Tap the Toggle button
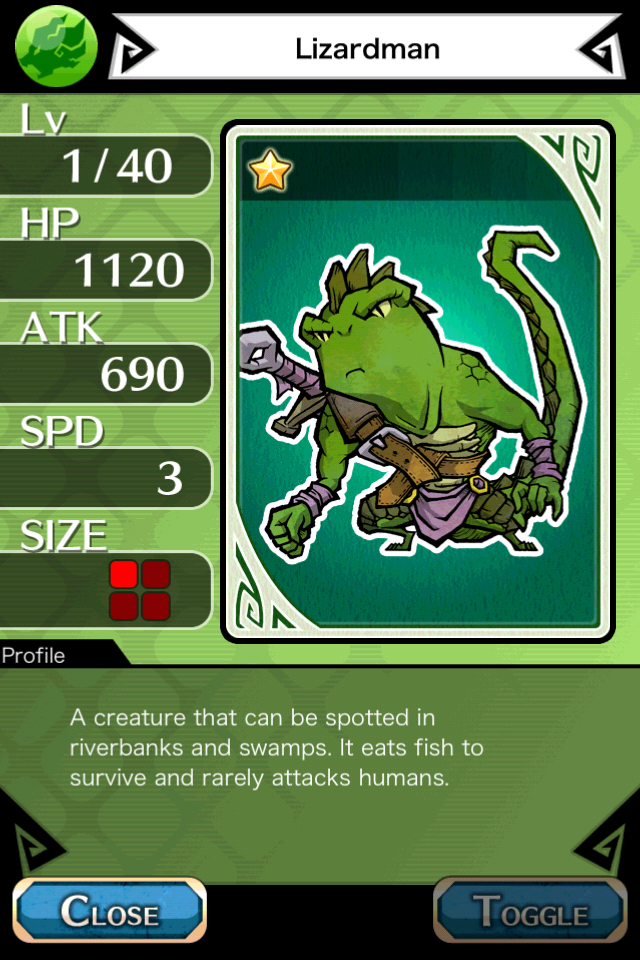Image resolution: width=640 pixels, height=960 pixels. [x=530, y=912]
